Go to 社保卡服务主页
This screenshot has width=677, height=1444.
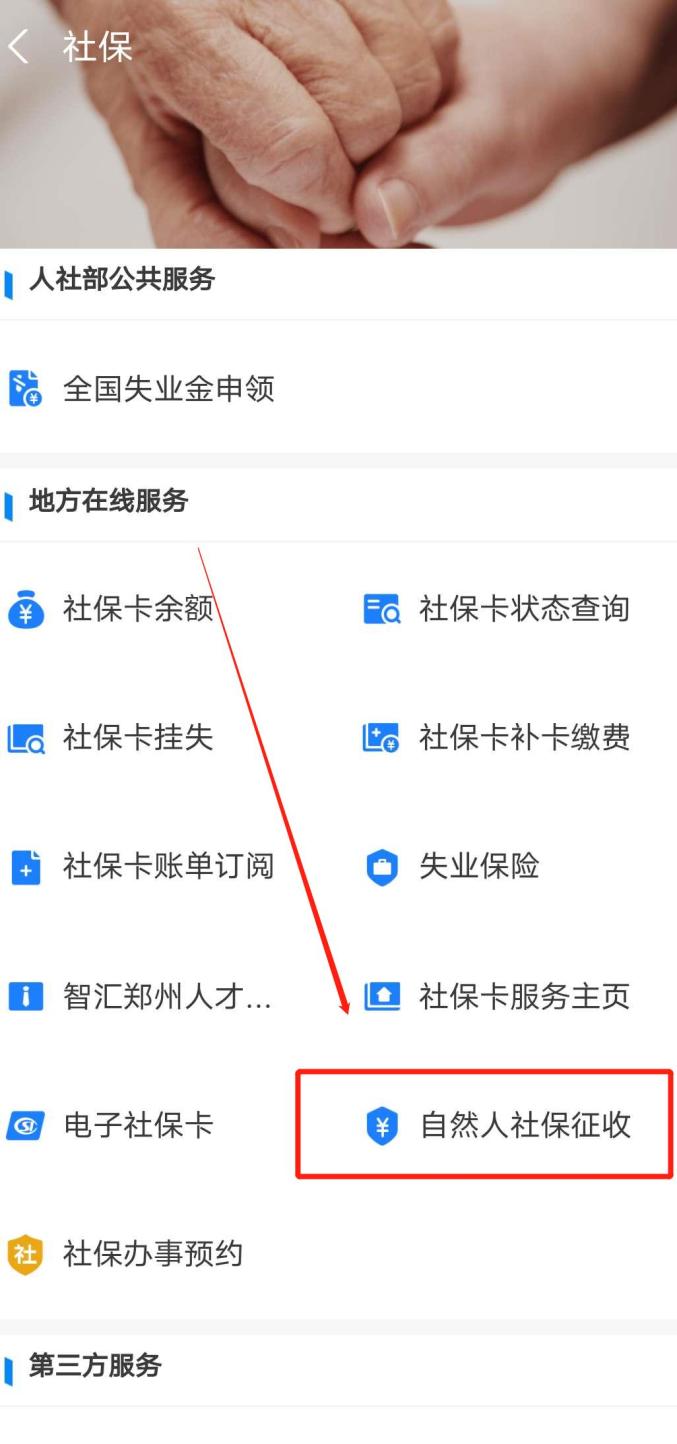(496, 996)
